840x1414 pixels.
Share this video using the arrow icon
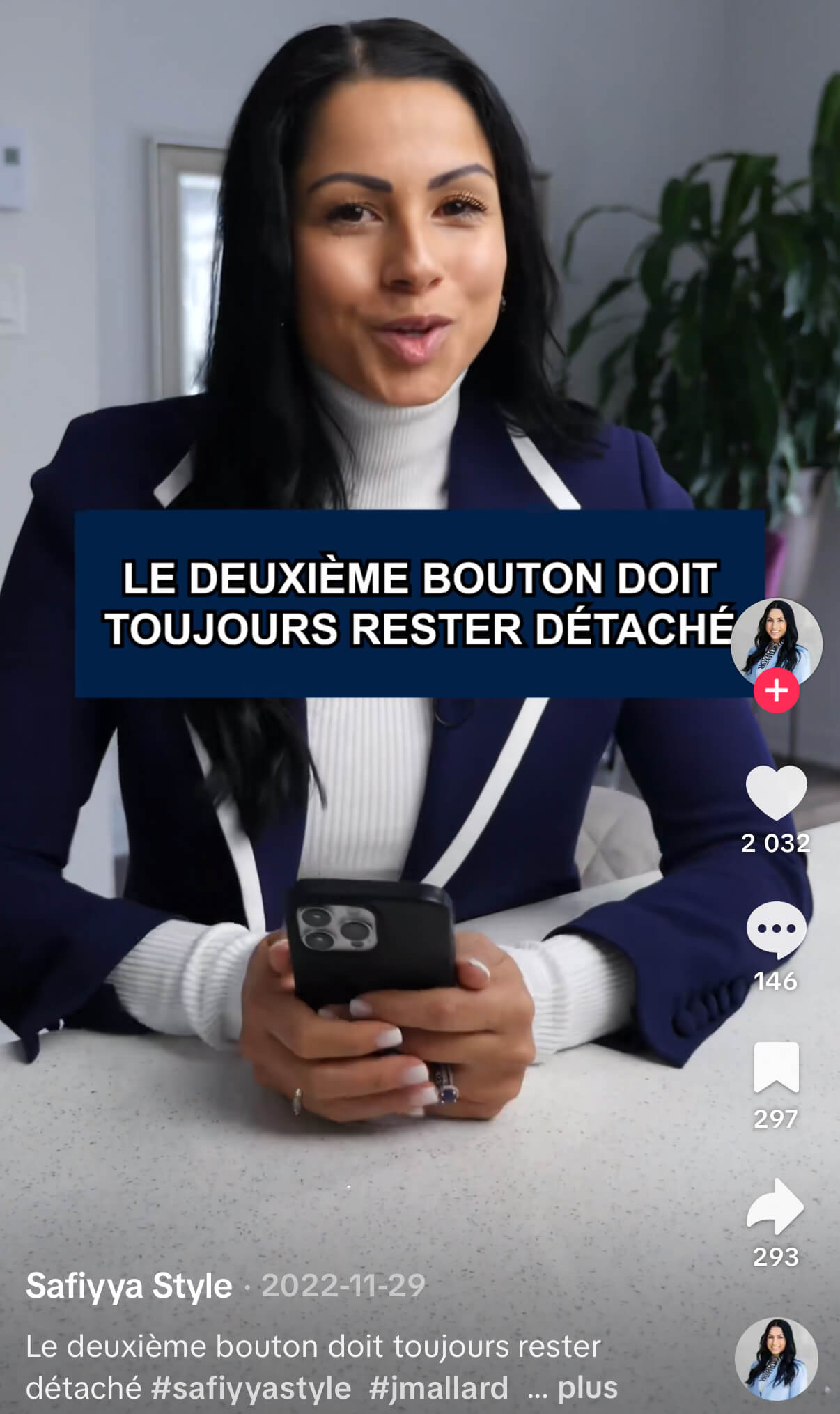tap(775, 1206)
